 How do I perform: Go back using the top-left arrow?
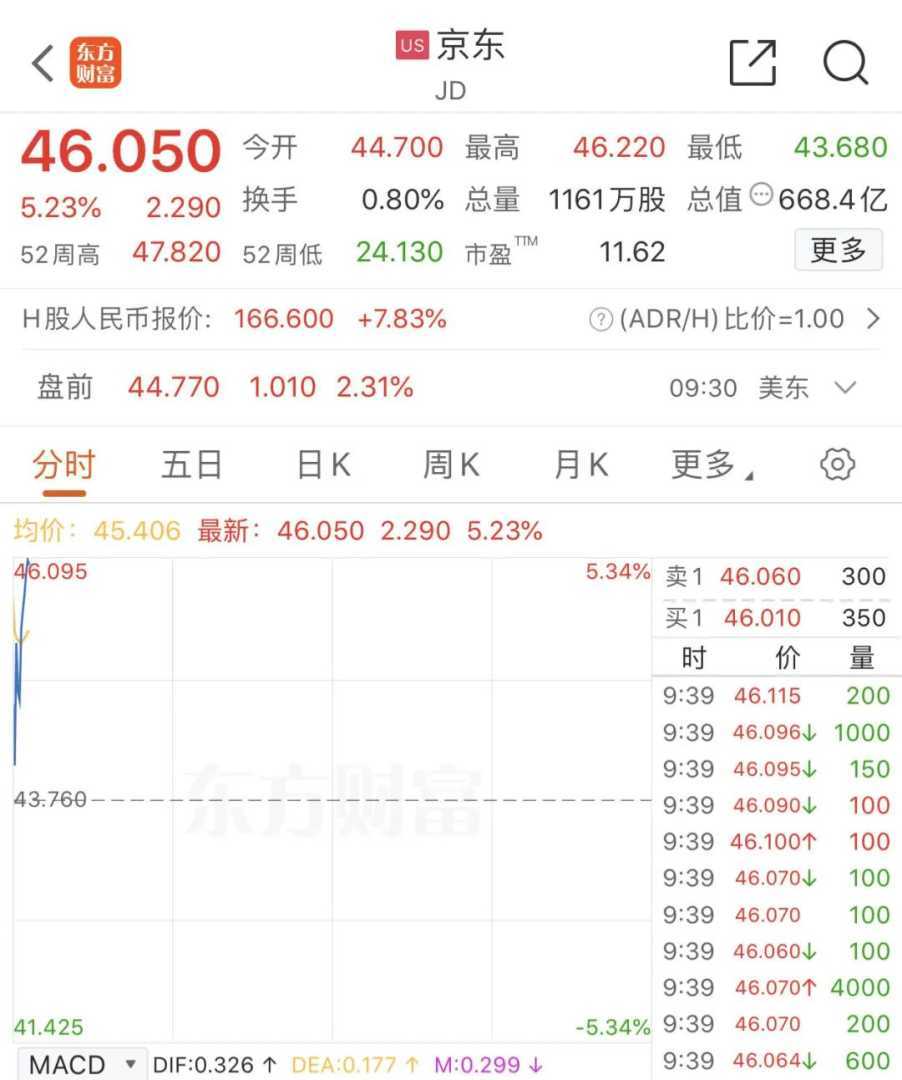coord(43,63)
